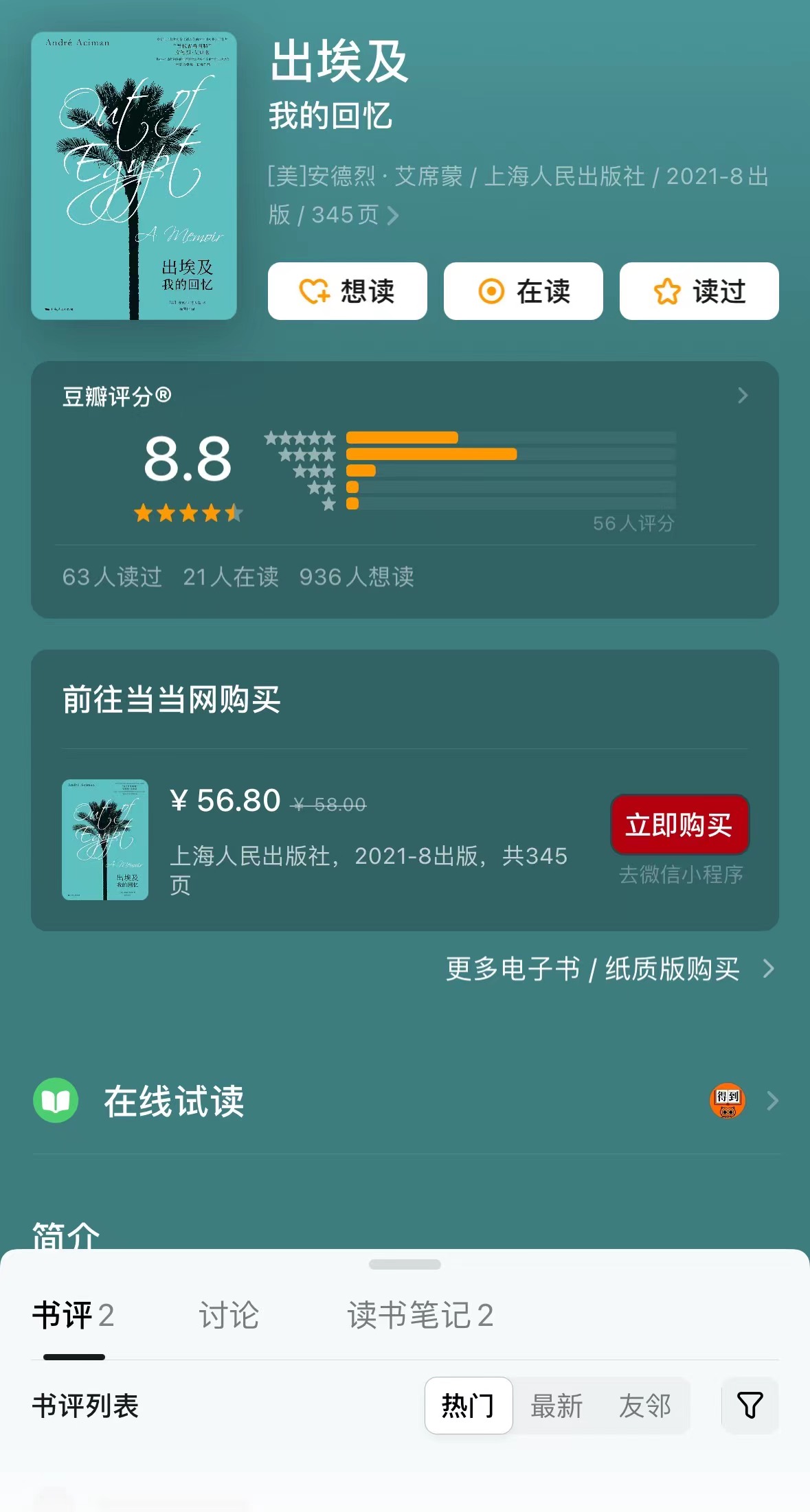Viewport: 810px width, 1512px height.
Task: Sort reviews by 最新
Action: tap(556, 1406)
